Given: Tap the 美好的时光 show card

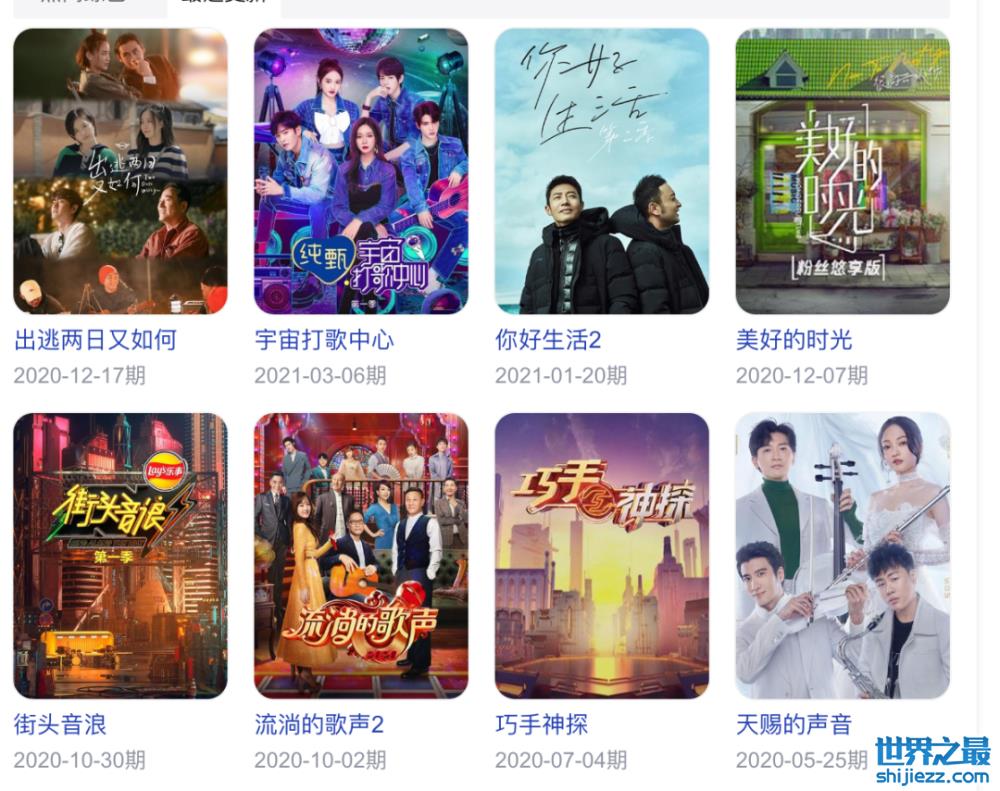Looking at the screenshot, I should point(842,171).
